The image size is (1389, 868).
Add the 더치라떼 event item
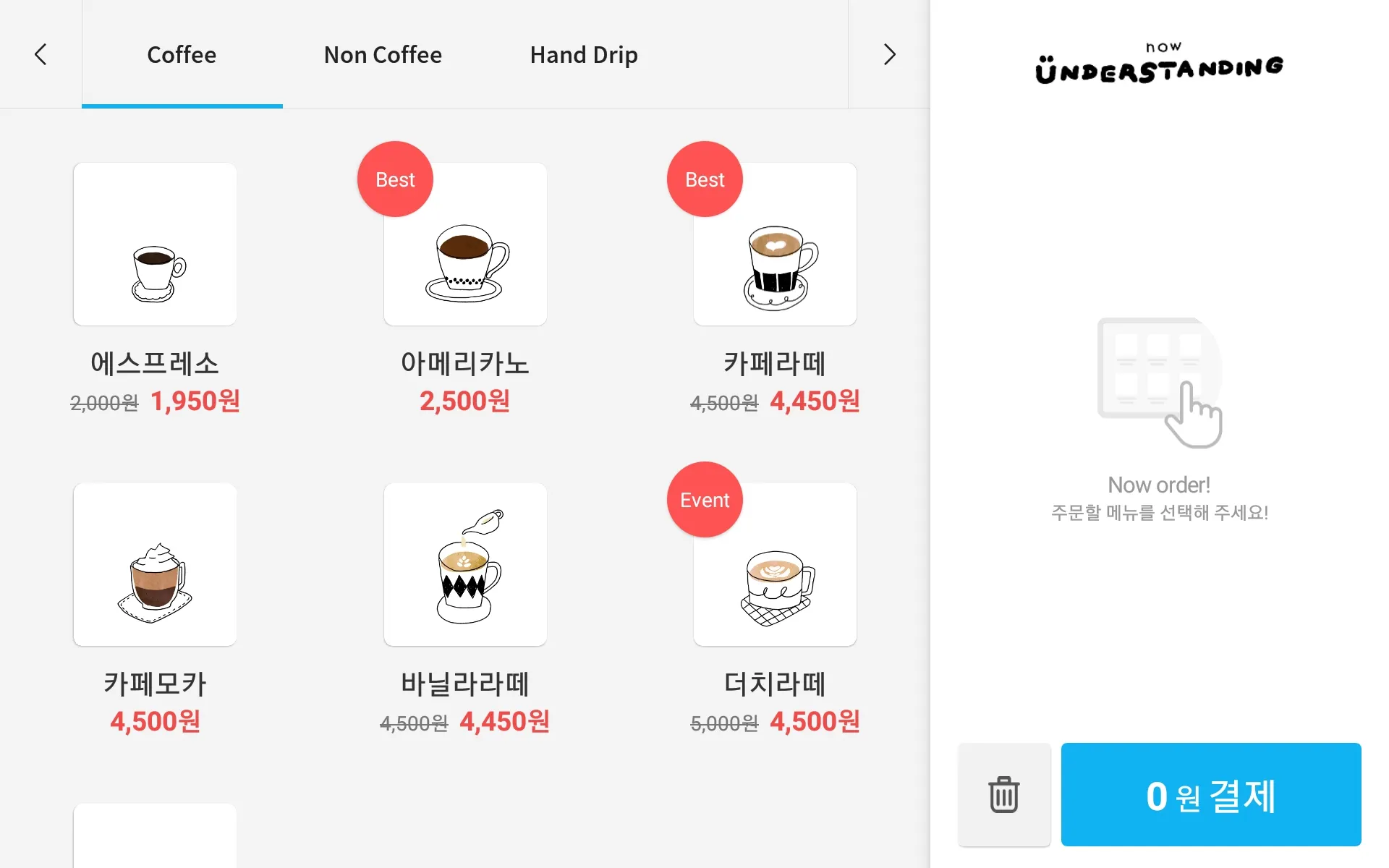click(x=775, y=565)
